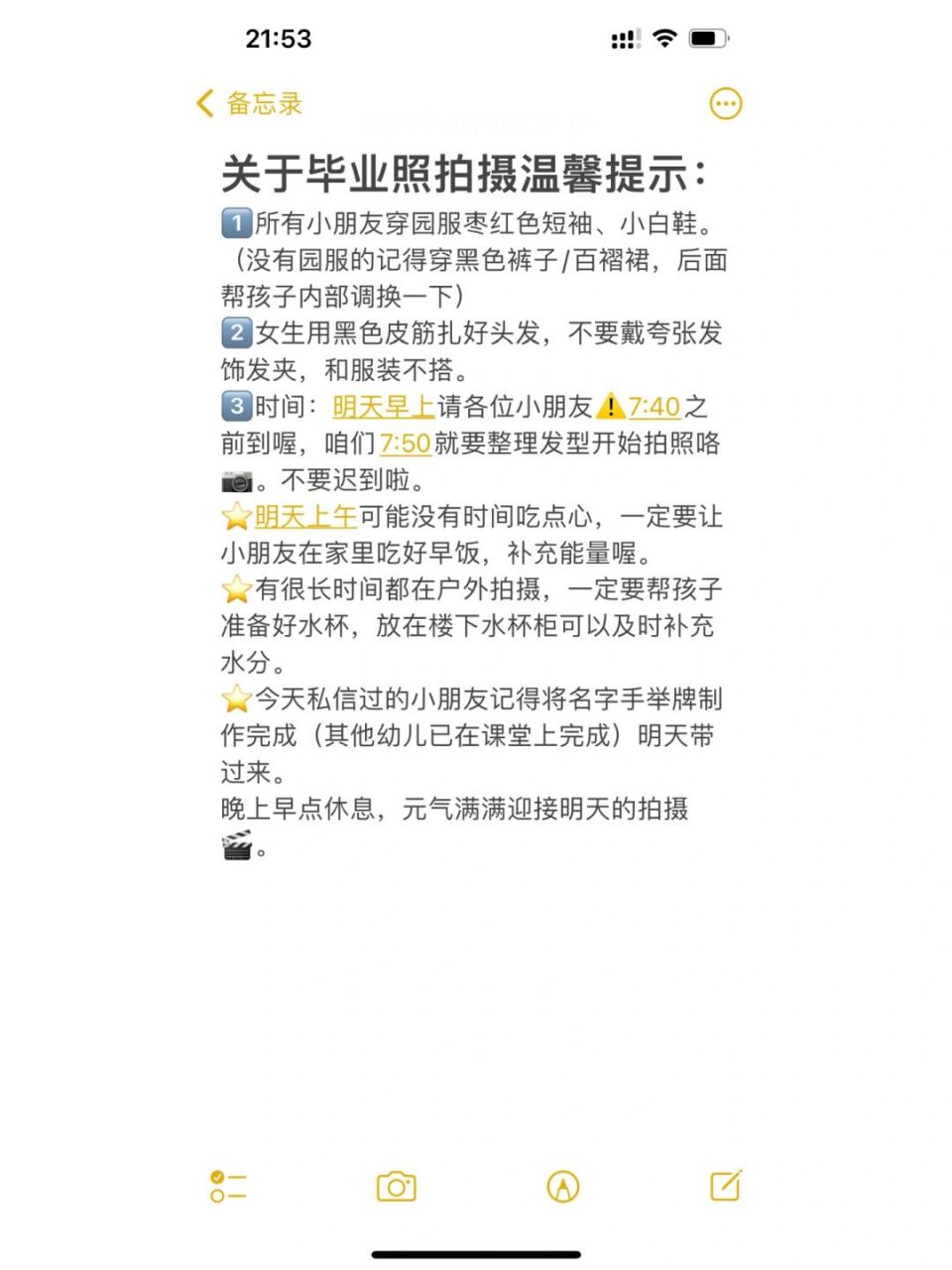Open the more options ellipsis menu

click(x=727, y=102)
